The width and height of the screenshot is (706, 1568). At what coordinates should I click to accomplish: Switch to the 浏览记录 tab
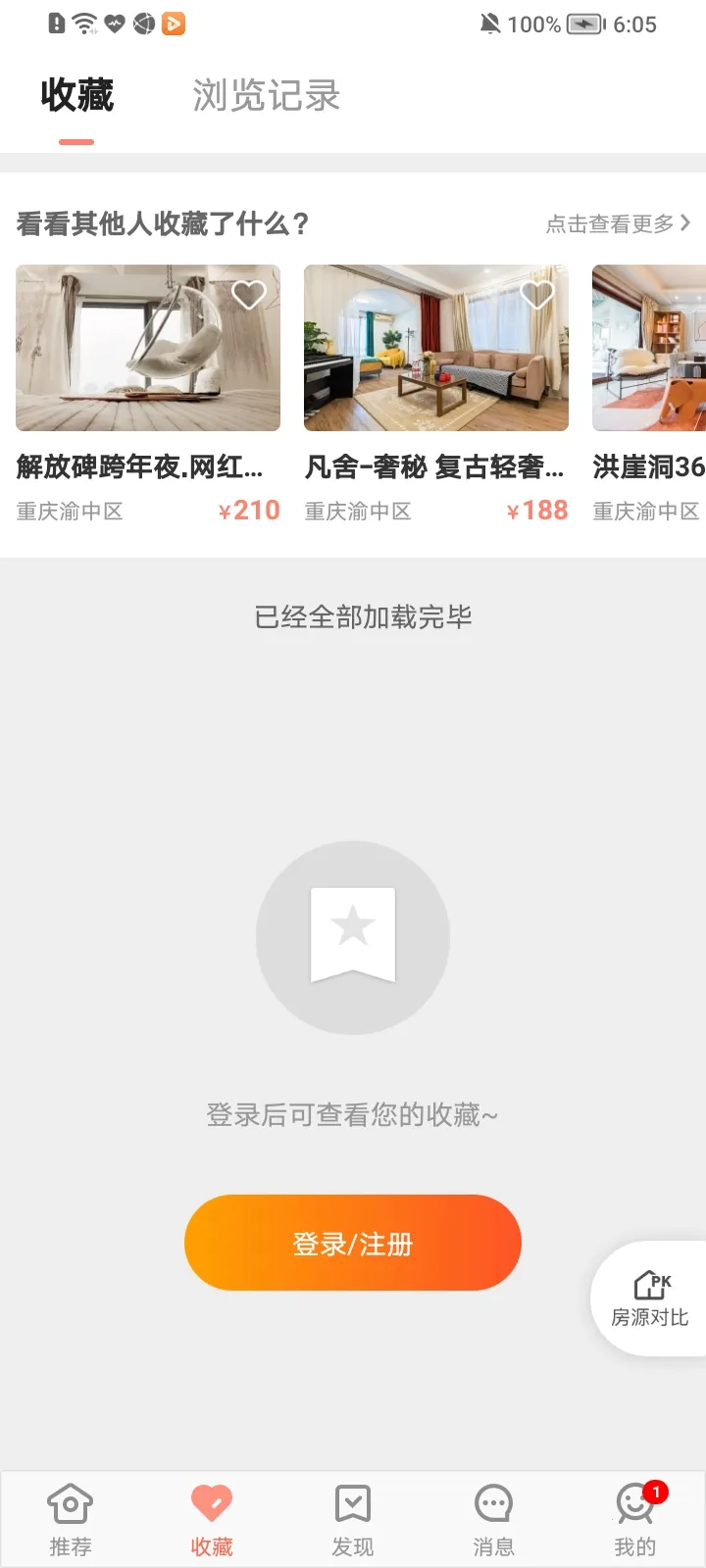pyautogui.click(x=266, y=95)
